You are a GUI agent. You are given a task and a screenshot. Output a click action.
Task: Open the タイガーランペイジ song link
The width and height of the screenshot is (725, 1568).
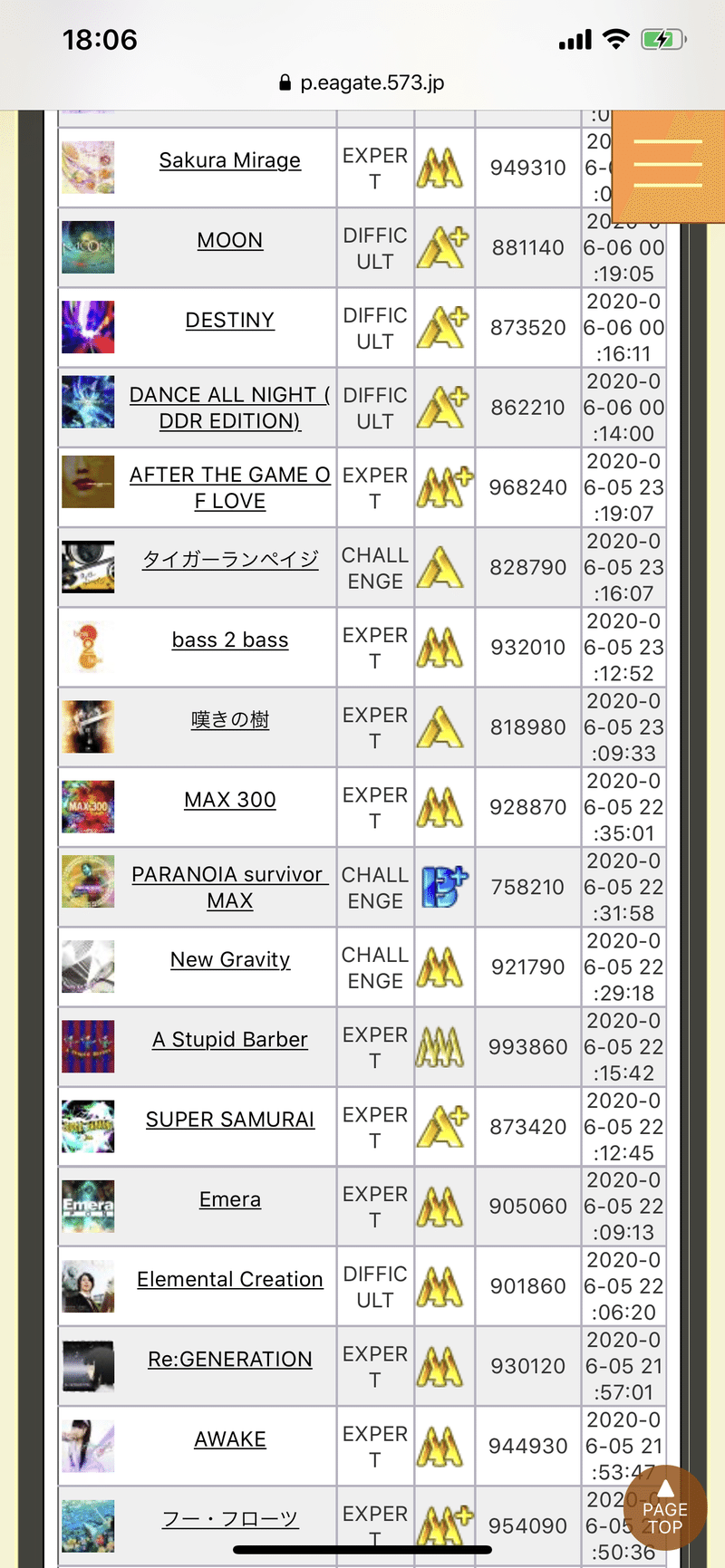coord(229,560)
